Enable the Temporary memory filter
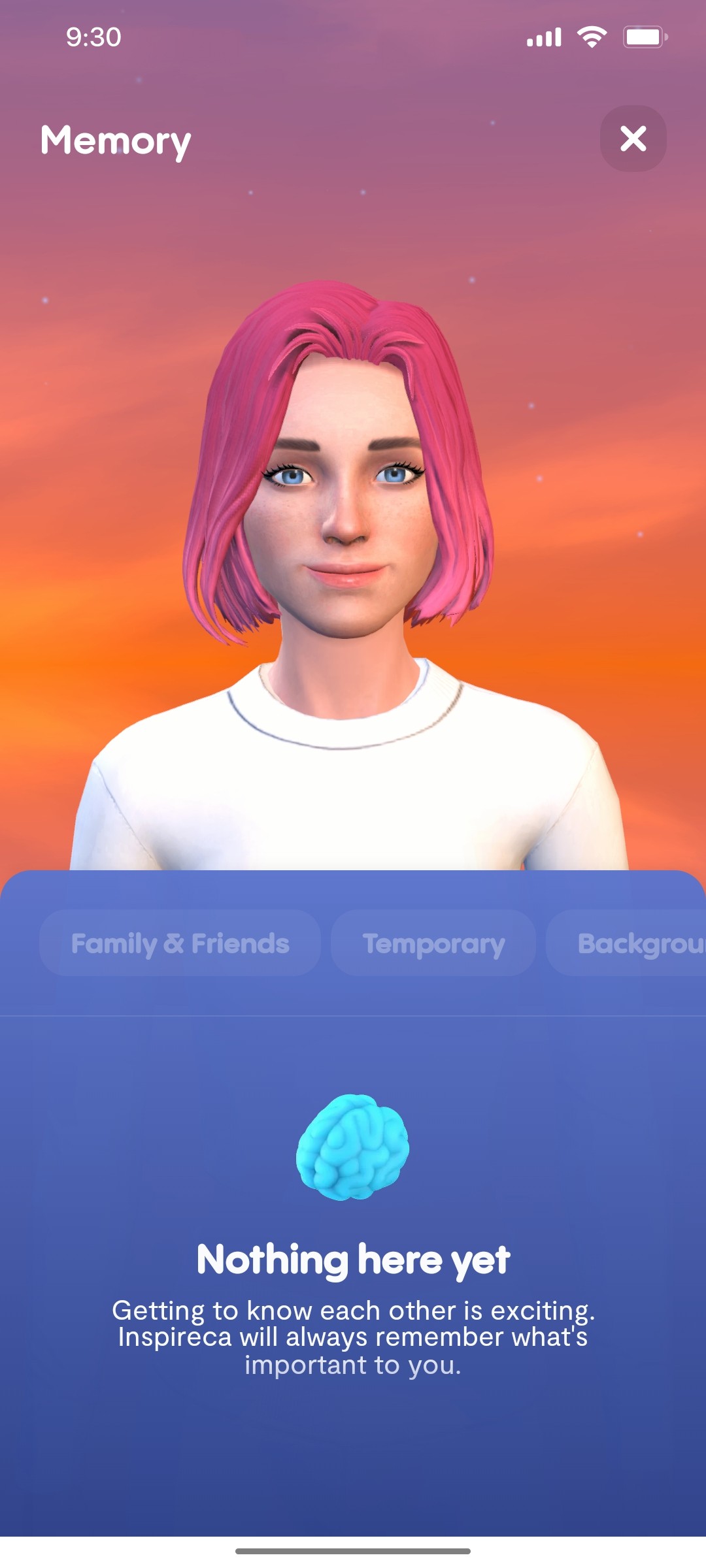This screenshot has height=1568, width=706. click(433, 943)
